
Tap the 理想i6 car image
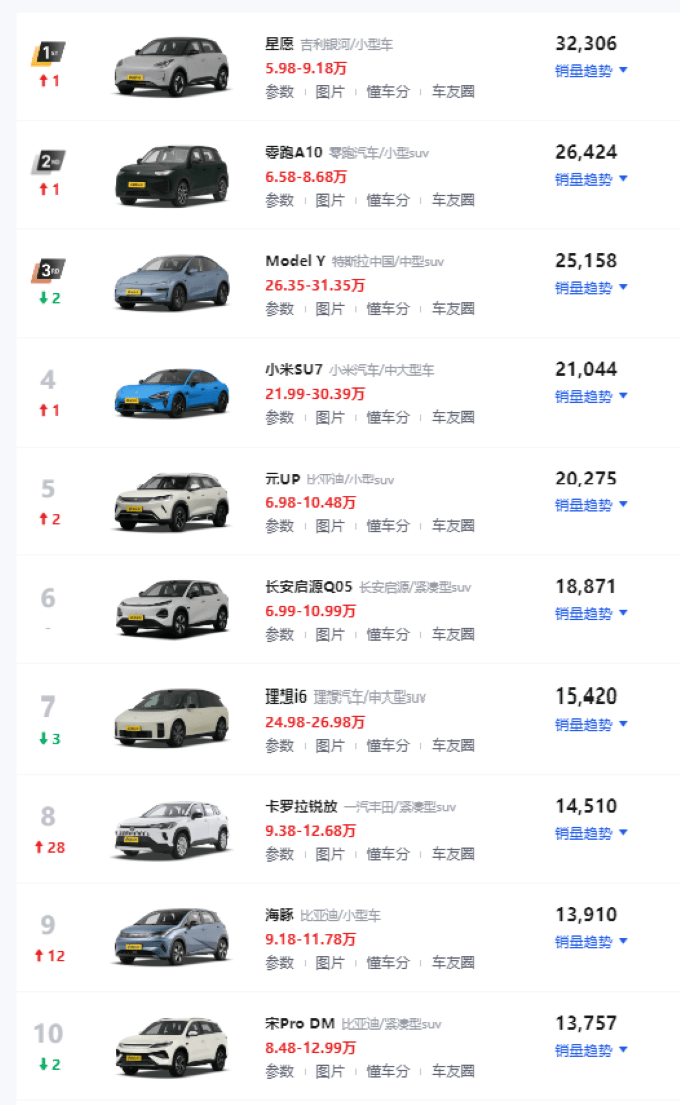click(172, 718)
